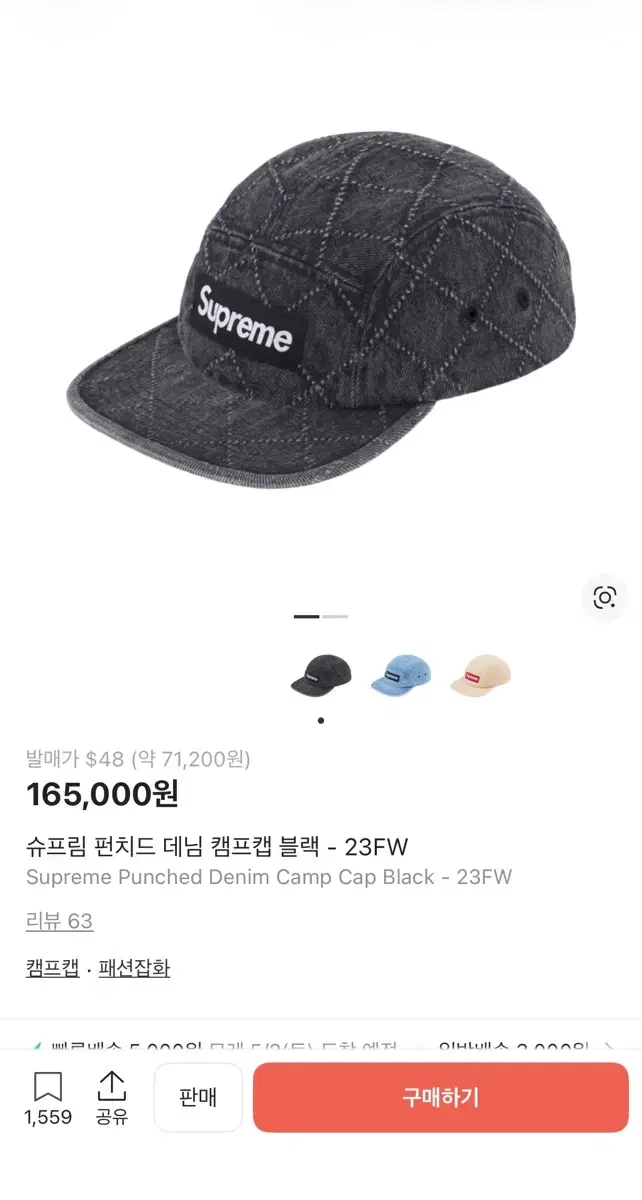Image resolution: width=642 pixels, height=1200 pixels.
Task: Open the image search scan icon
Action: coord(604,598)
